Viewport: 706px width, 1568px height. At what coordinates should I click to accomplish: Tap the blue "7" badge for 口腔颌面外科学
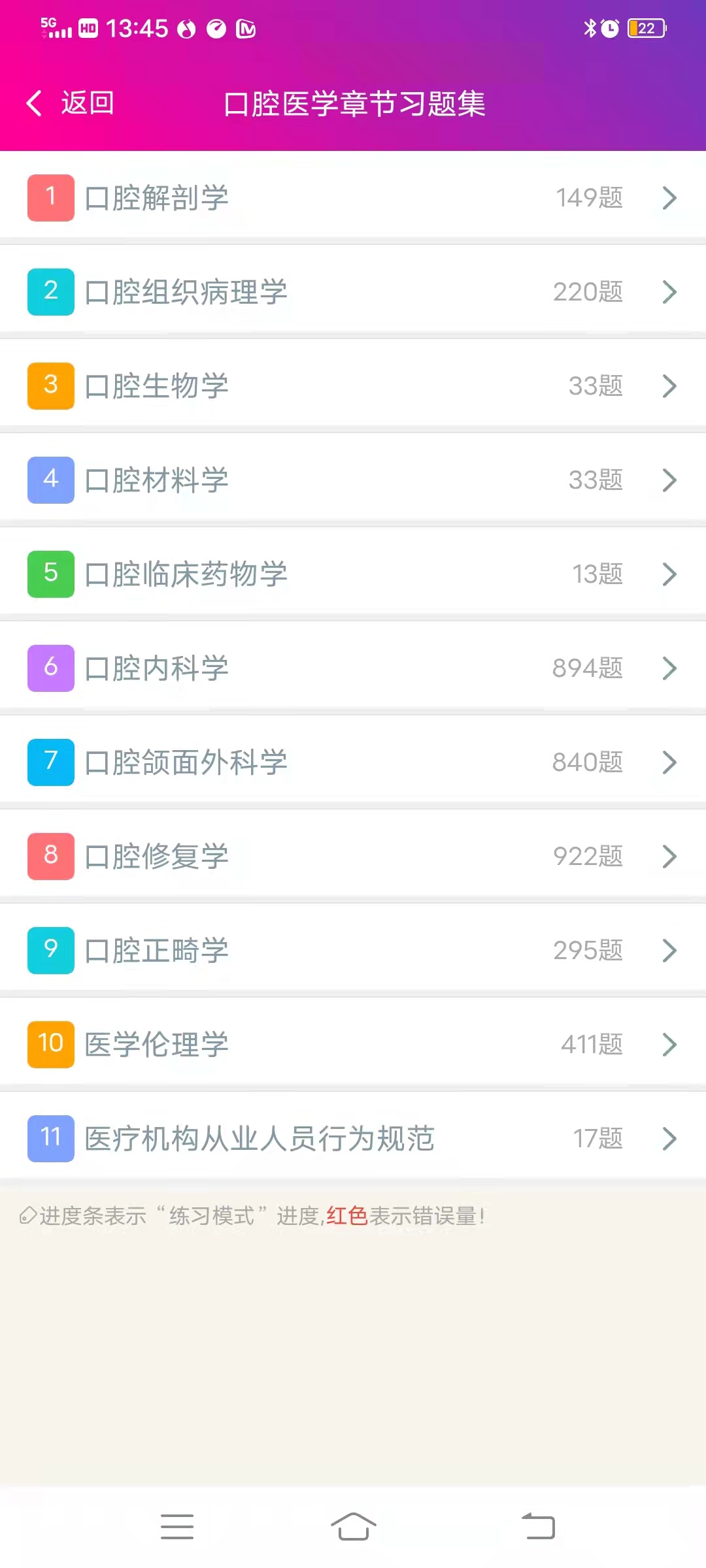(x=50, y=762)
